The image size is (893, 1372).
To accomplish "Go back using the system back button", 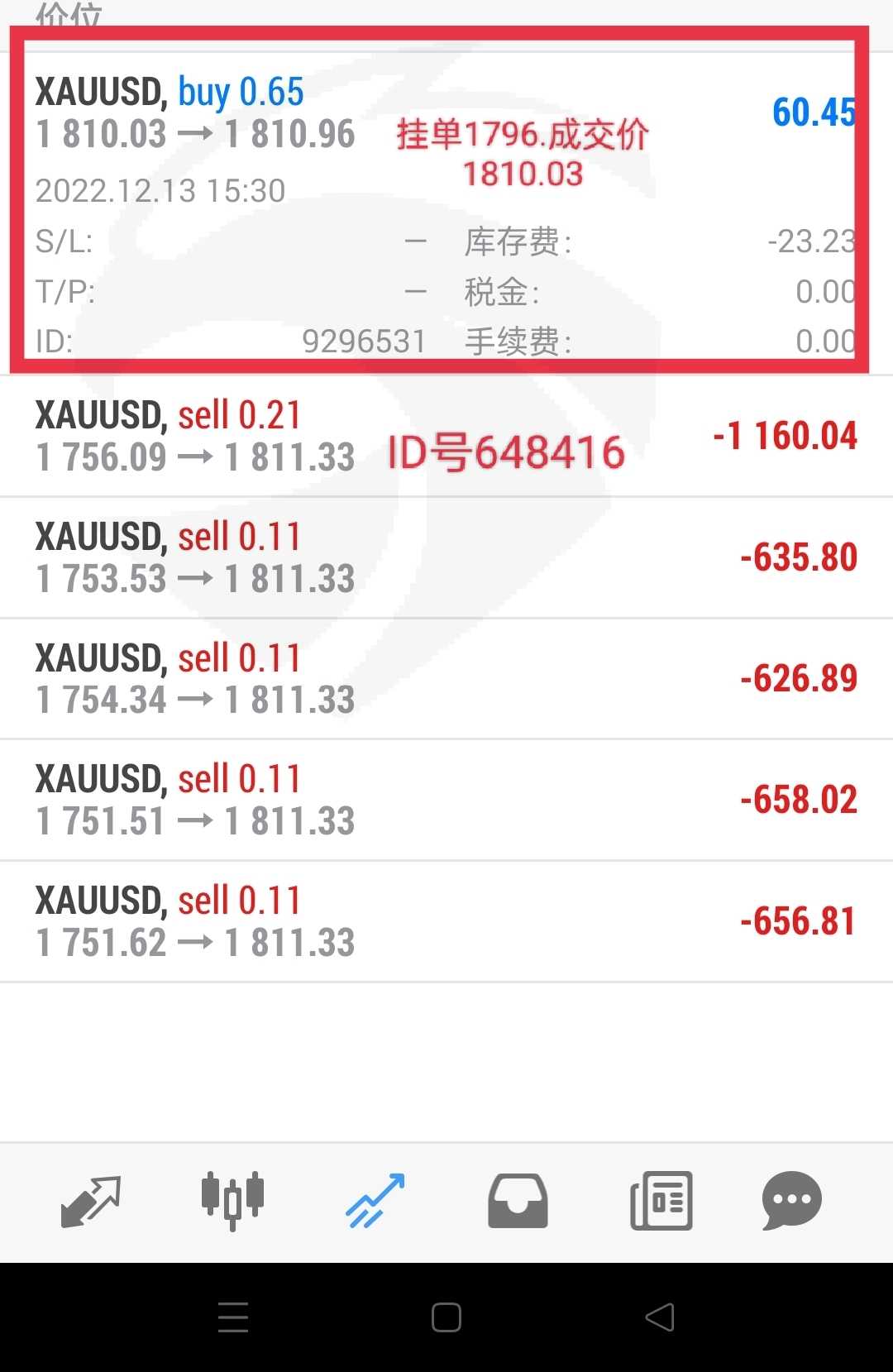I will point(660,1317).
